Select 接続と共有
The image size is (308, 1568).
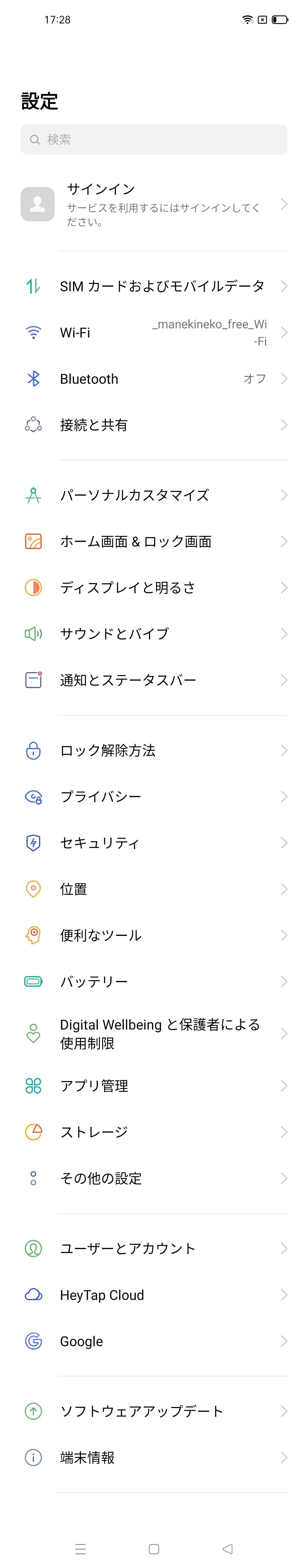[154, 425]
